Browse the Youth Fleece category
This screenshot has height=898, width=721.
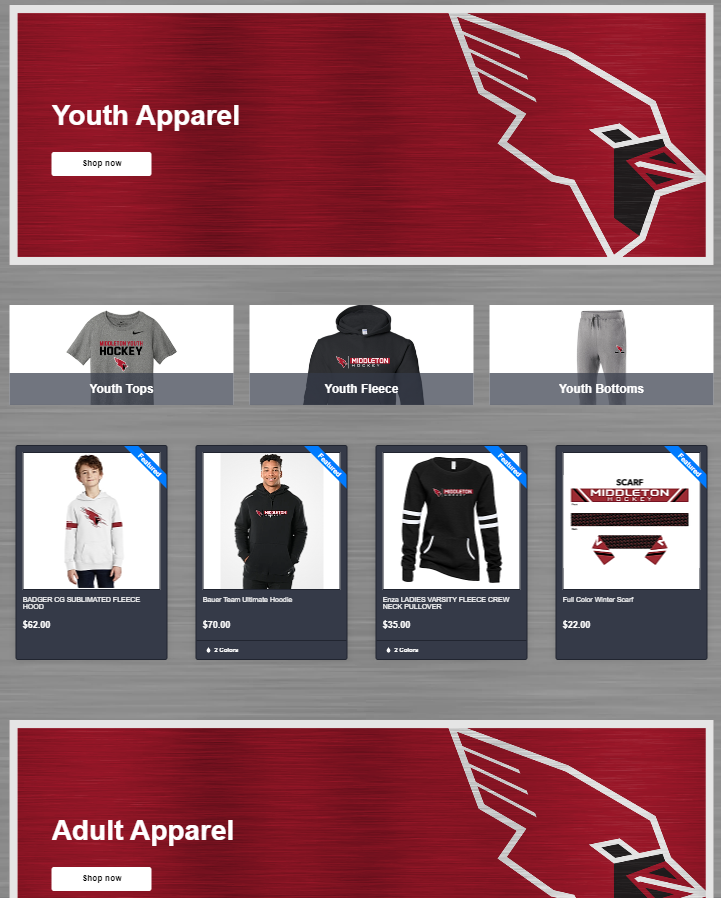pos(361,356)
